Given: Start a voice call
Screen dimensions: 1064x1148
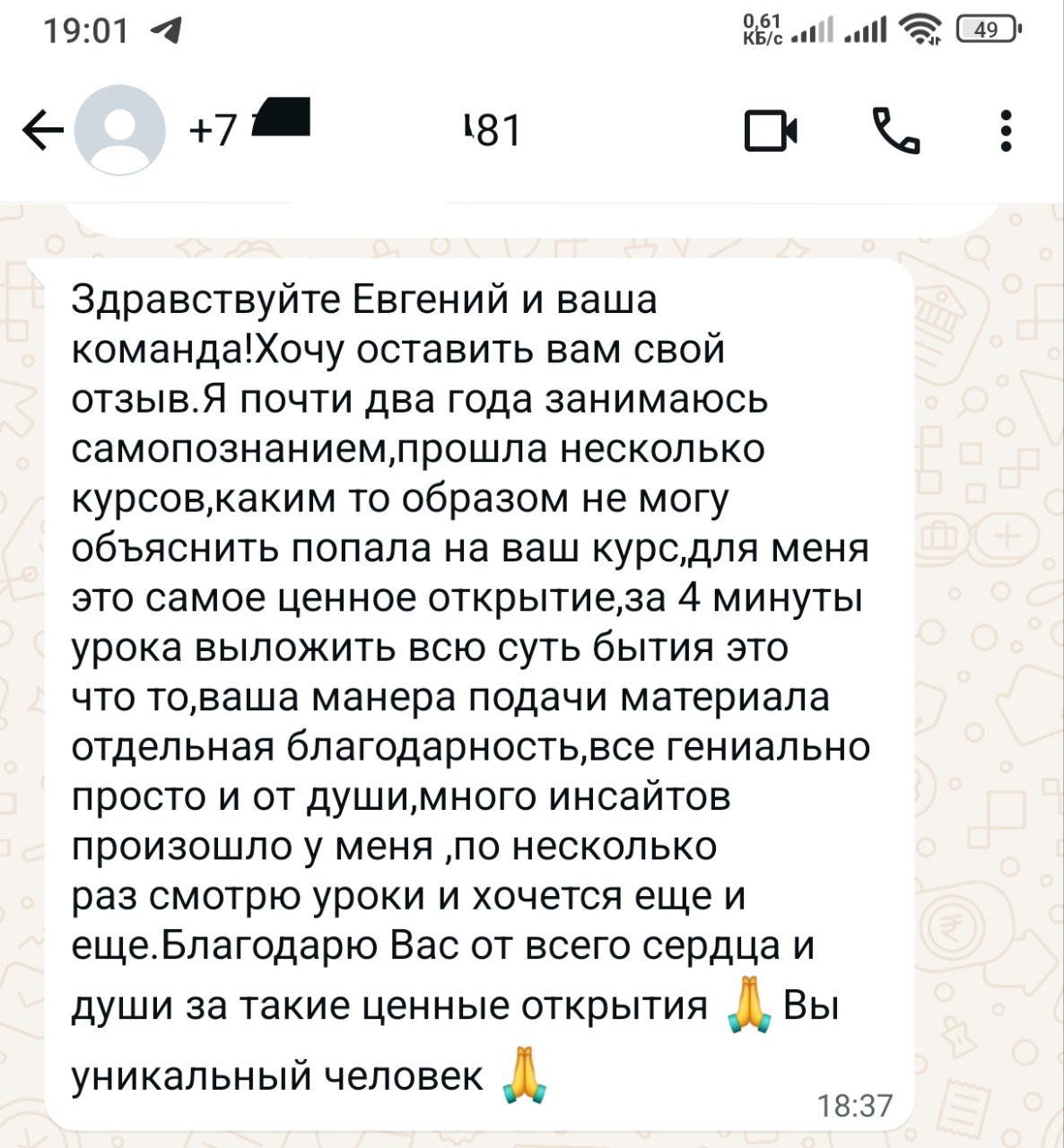Looking at the screenshot, I should (x=895, y=132).
